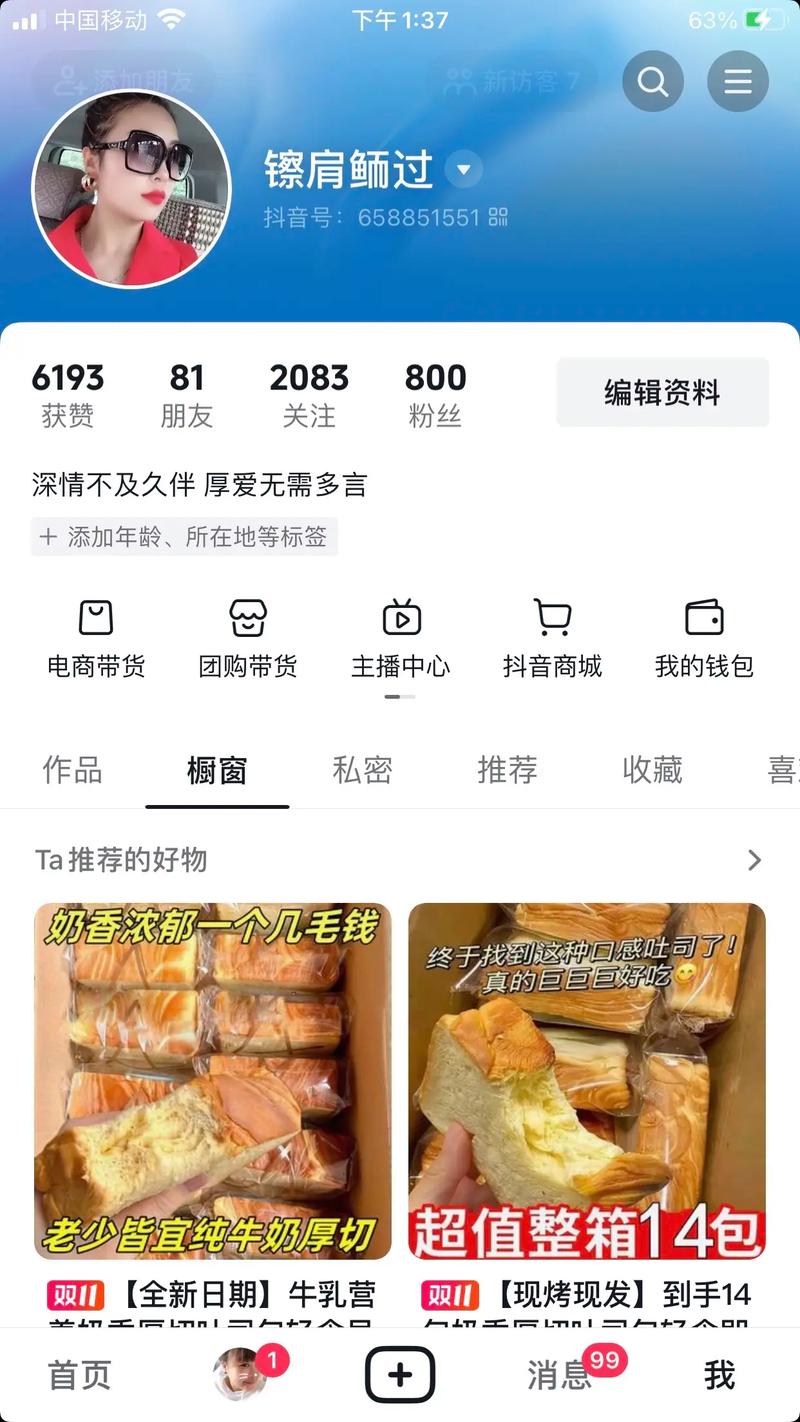
Task: Expand the dropdown arrow next to username
Action: 463,170
